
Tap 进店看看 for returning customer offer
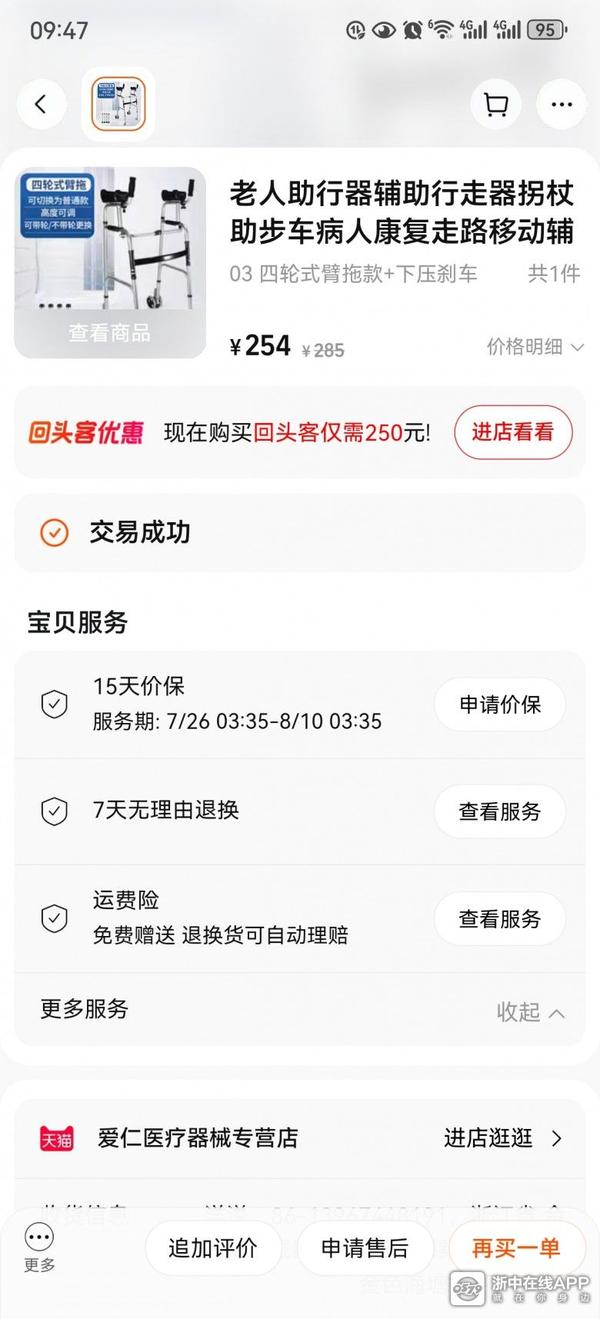coord(513,432)
